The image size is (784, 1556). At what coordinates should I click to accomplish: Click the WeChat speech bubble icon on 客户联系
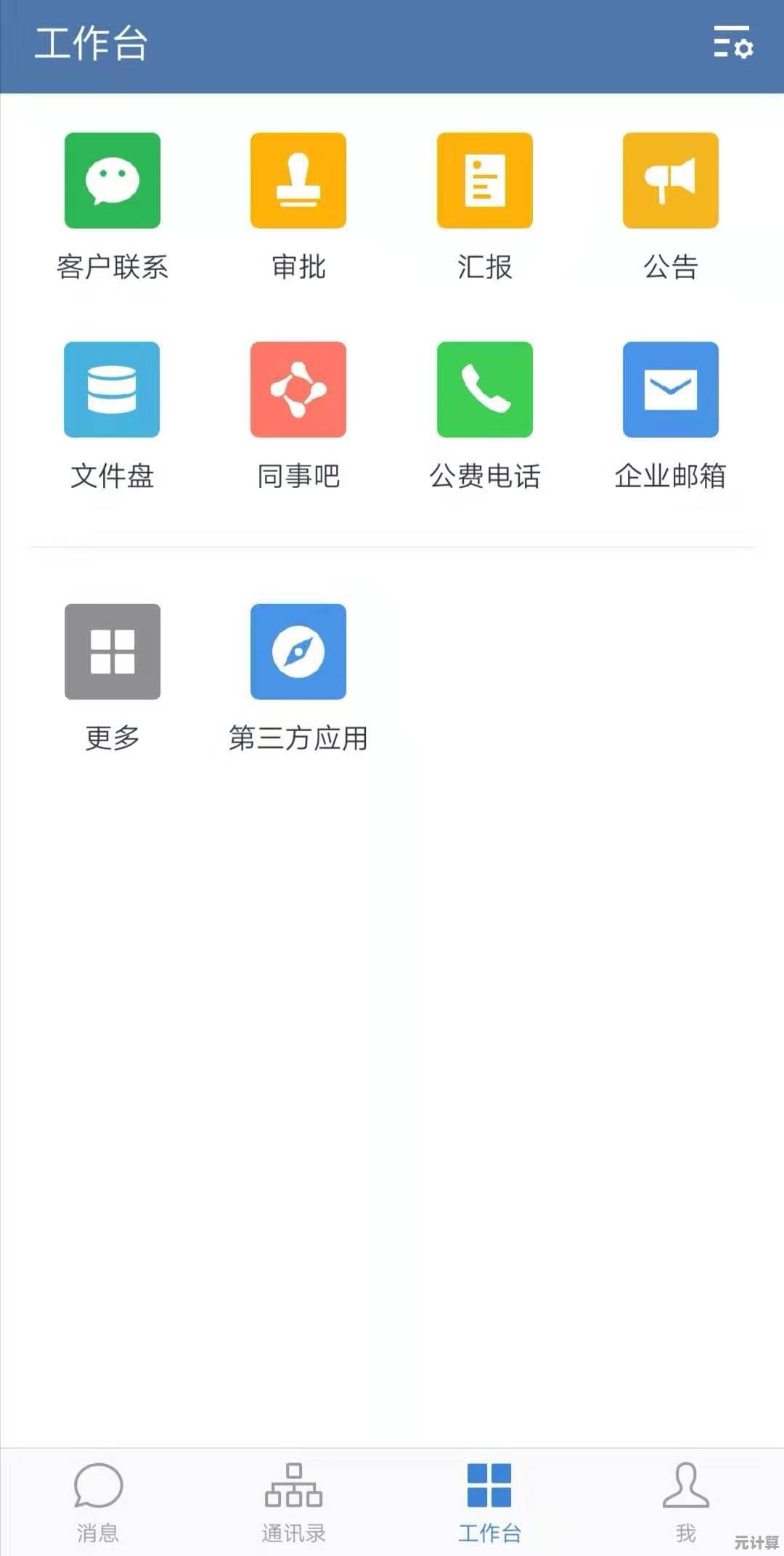click(x=112, y=180)
